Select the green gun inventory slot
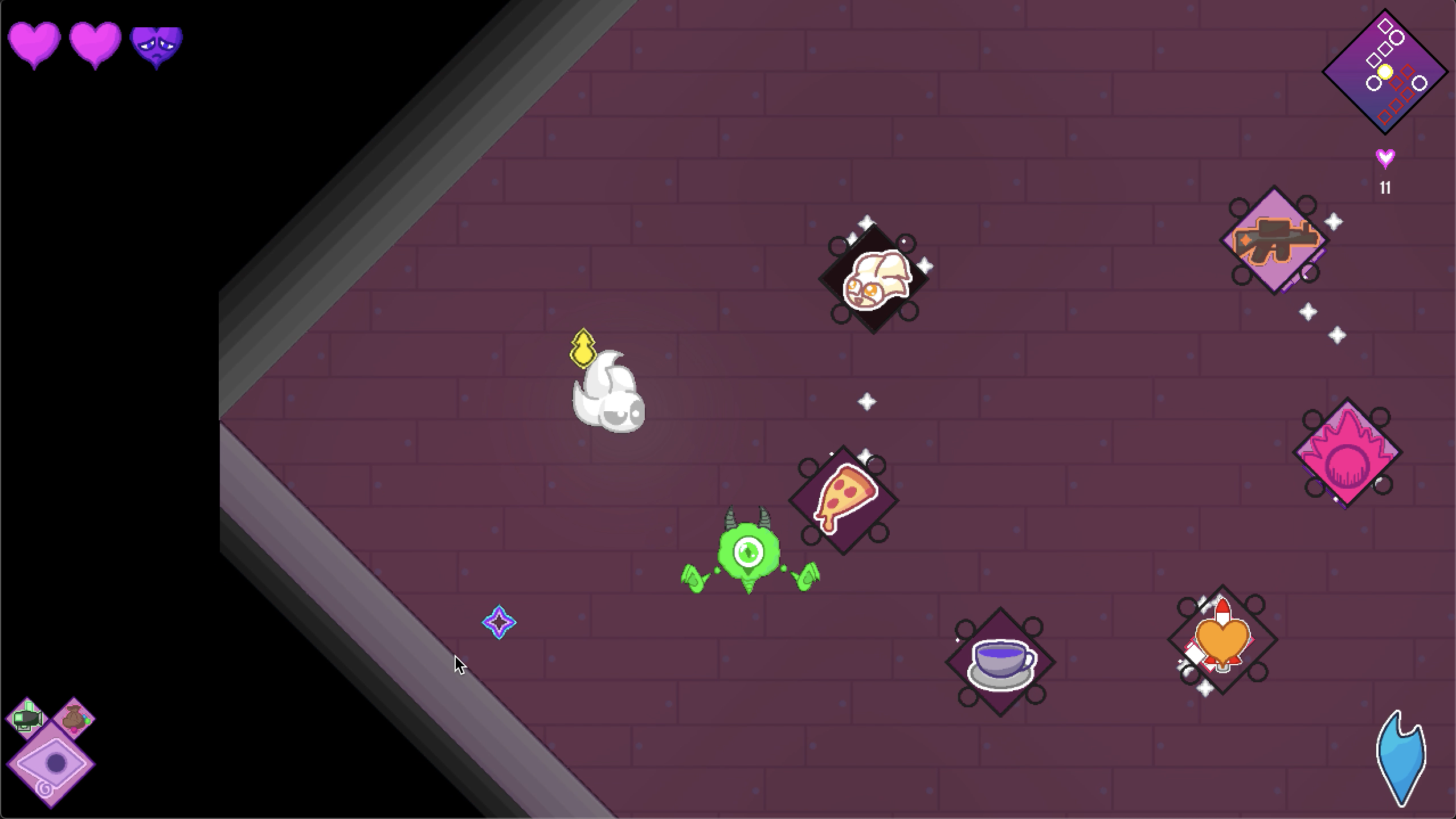The width and height of the screenshot is (1456, 819). pyautogui.click(x=27, y=718)
